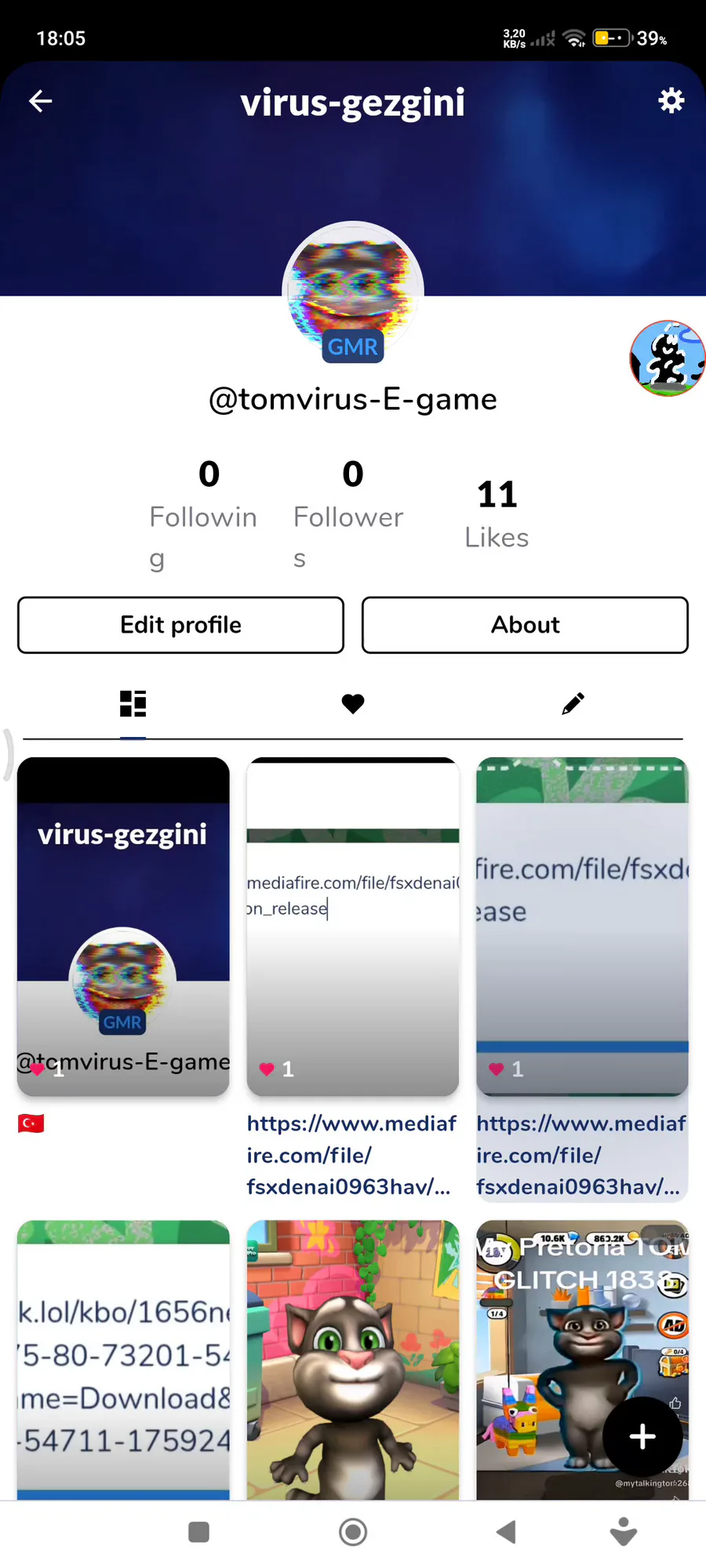Go to the system home screen
The height and width of the screenshot is (1568, 706).
click(x=353, y=1531)
